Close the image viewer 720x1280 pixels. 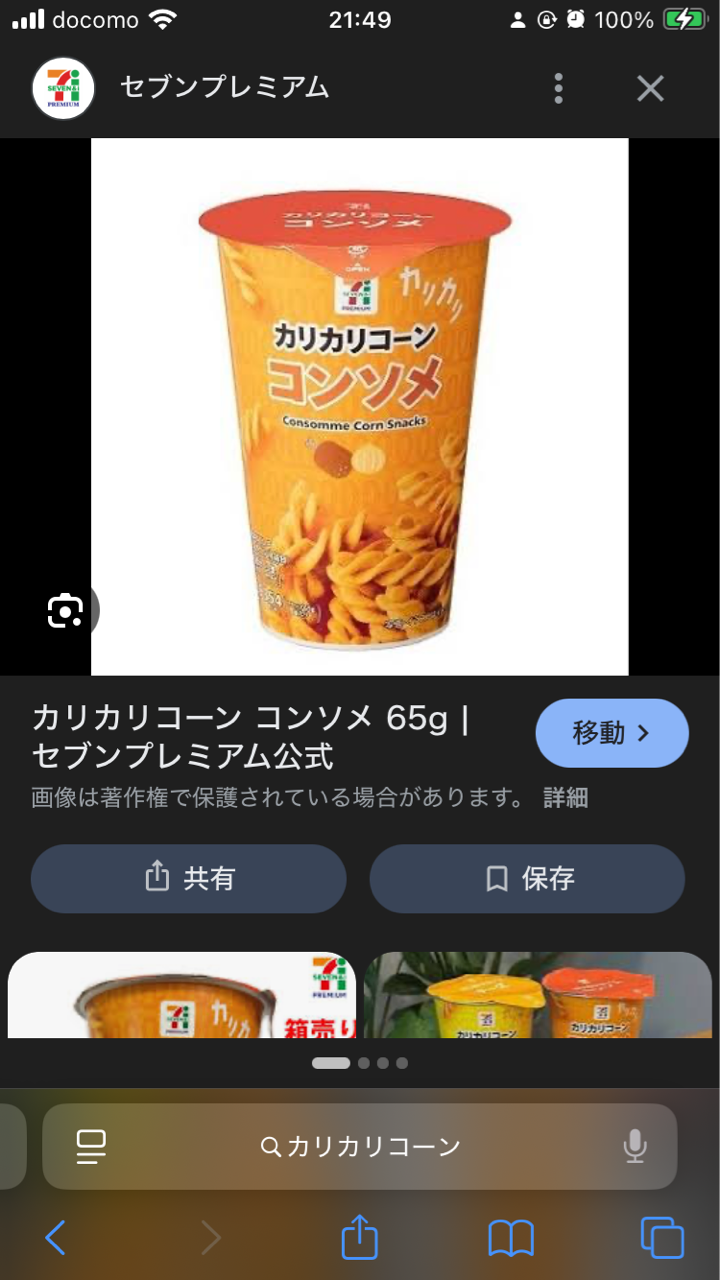650,89
